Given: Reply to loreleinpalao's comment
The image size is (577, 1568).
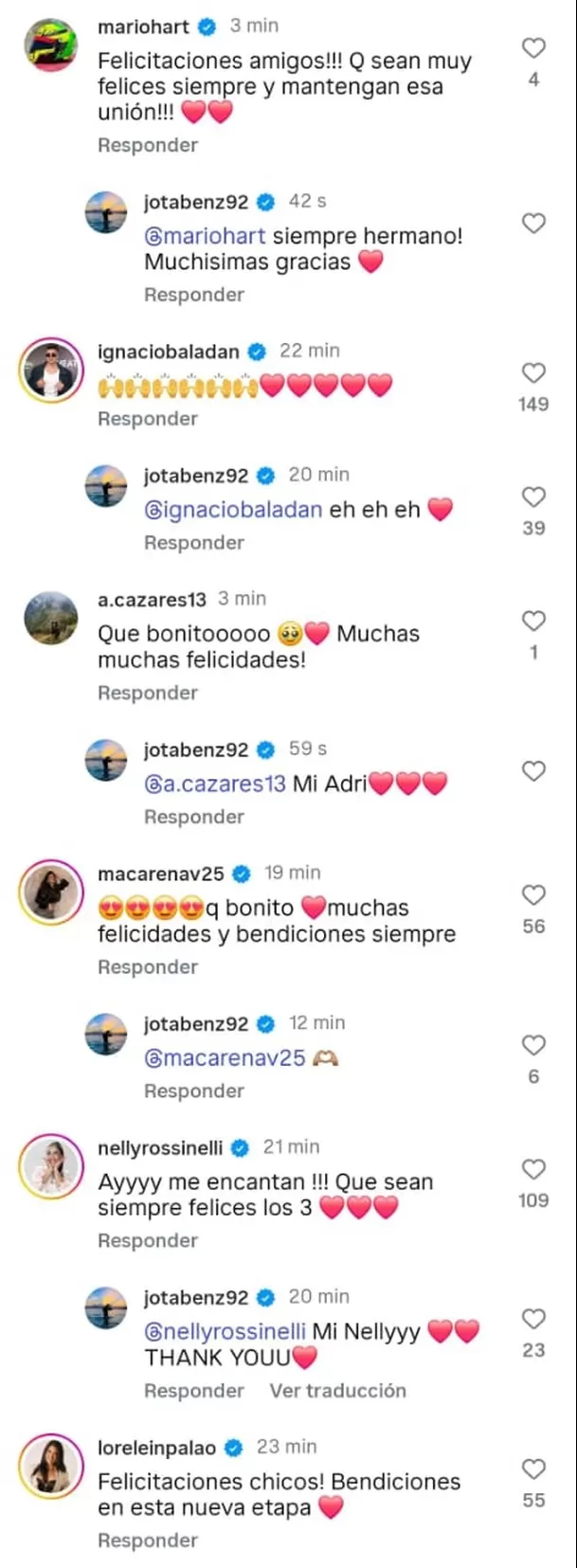Looking at the screenshot, I should click(x=148, y=1541).
